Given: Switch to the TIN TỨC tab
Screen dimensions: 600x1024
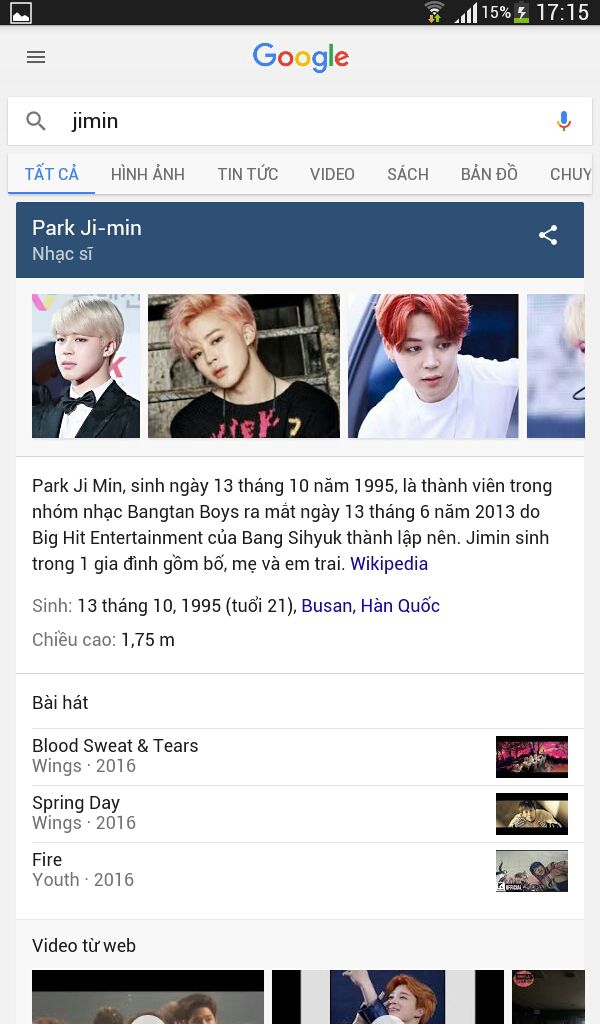Looking at the screenshot, I should pos(248,174).
